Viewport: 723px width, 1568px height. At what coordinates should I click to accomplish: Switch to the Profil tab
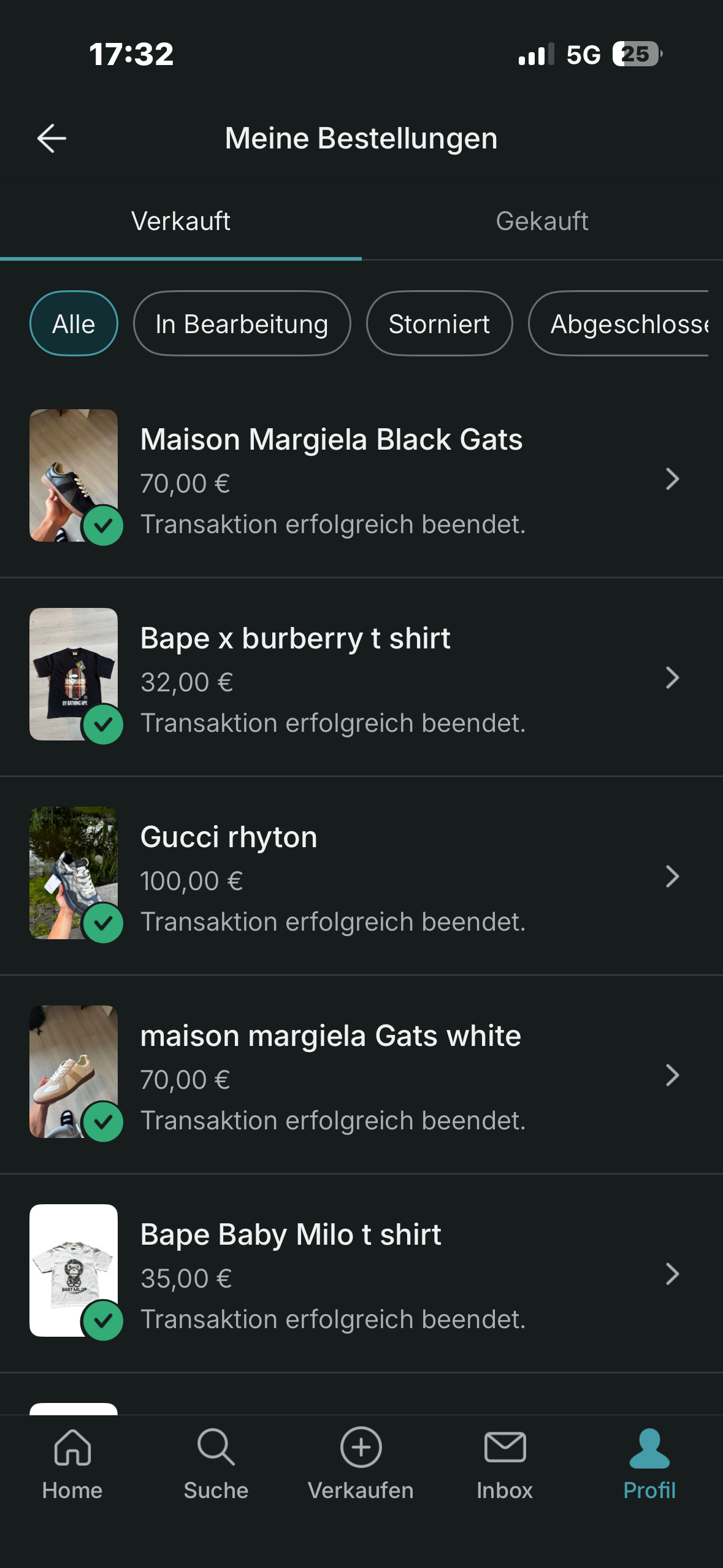point(649,1464)
